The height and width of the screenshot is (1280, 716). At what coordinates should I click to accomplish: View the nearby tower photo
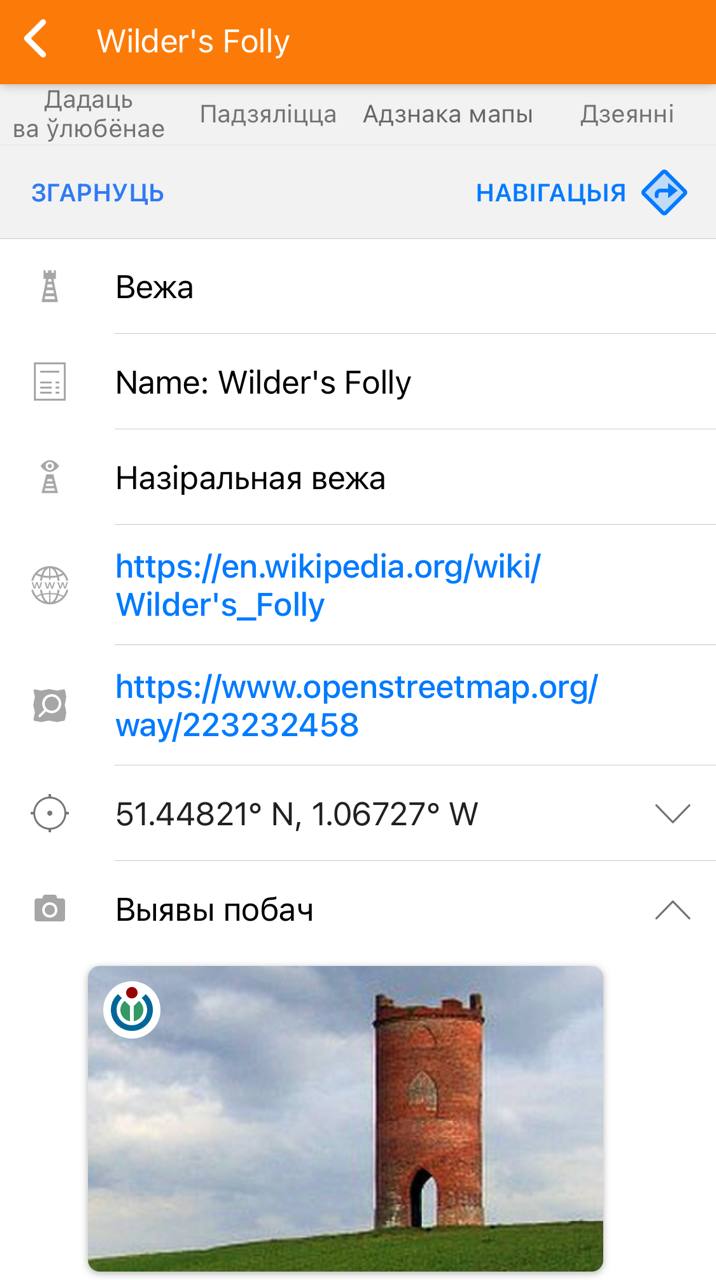click(x=345, y=1117)
